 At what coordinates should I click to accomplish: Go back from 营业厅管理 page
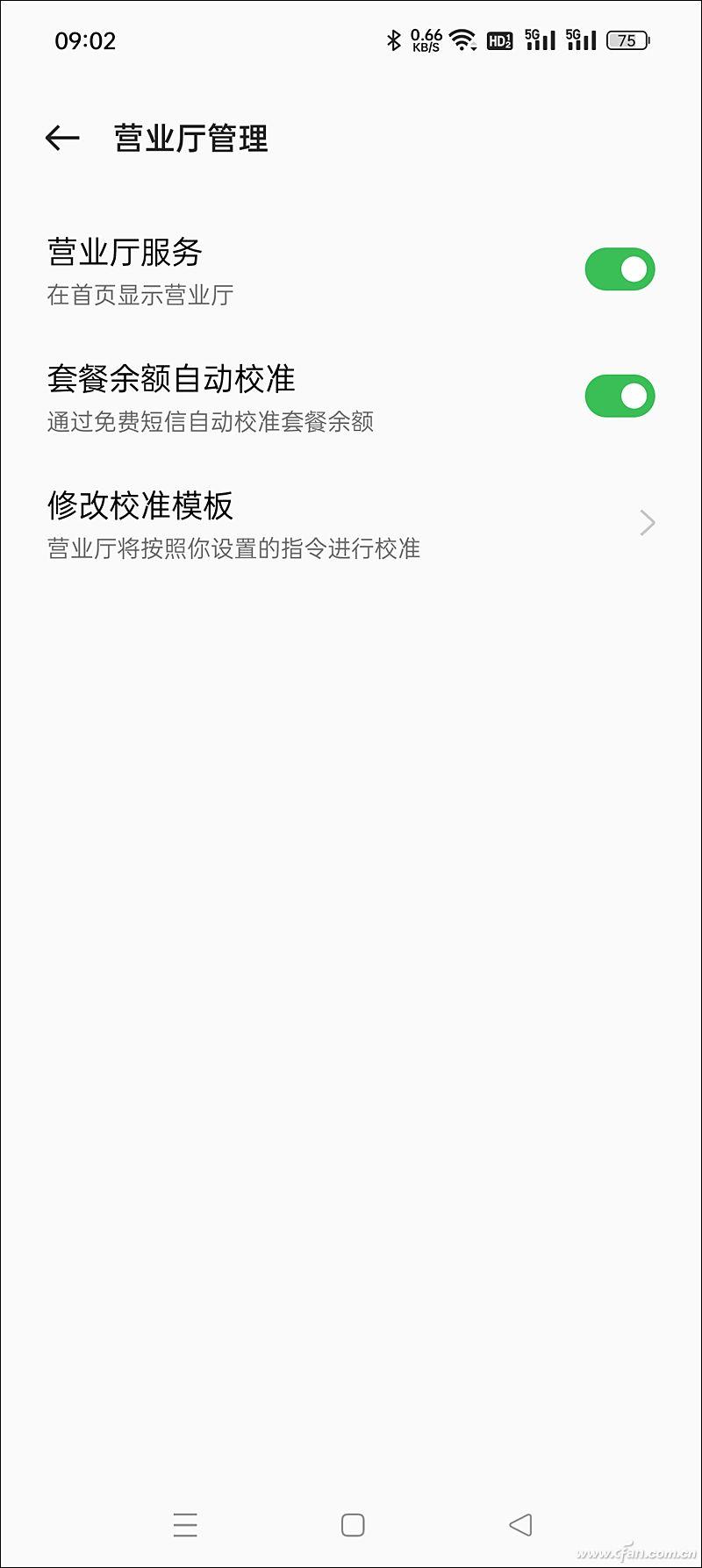click(62, 138)
